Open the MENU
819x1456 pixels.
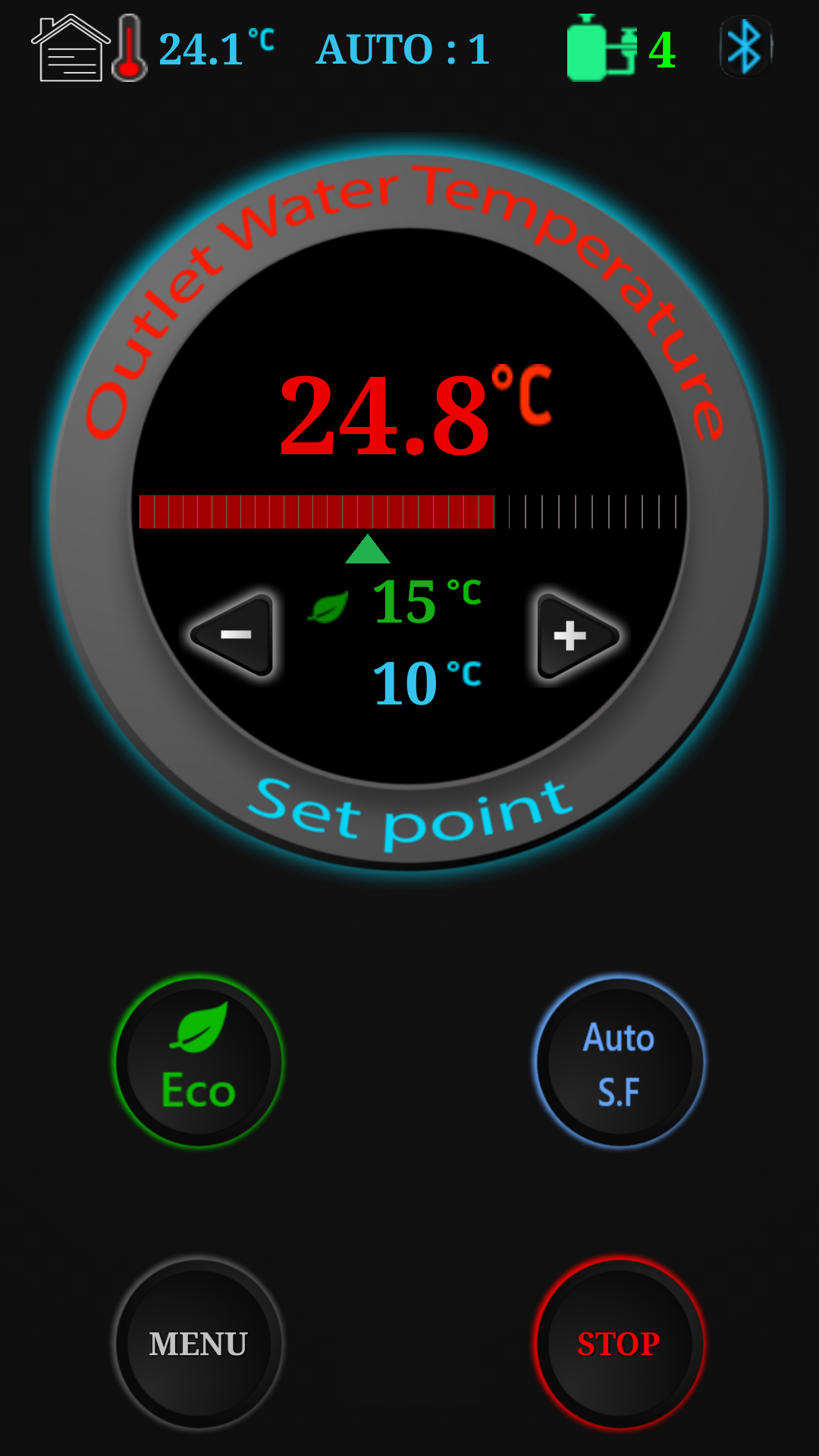coord(199,1344)
